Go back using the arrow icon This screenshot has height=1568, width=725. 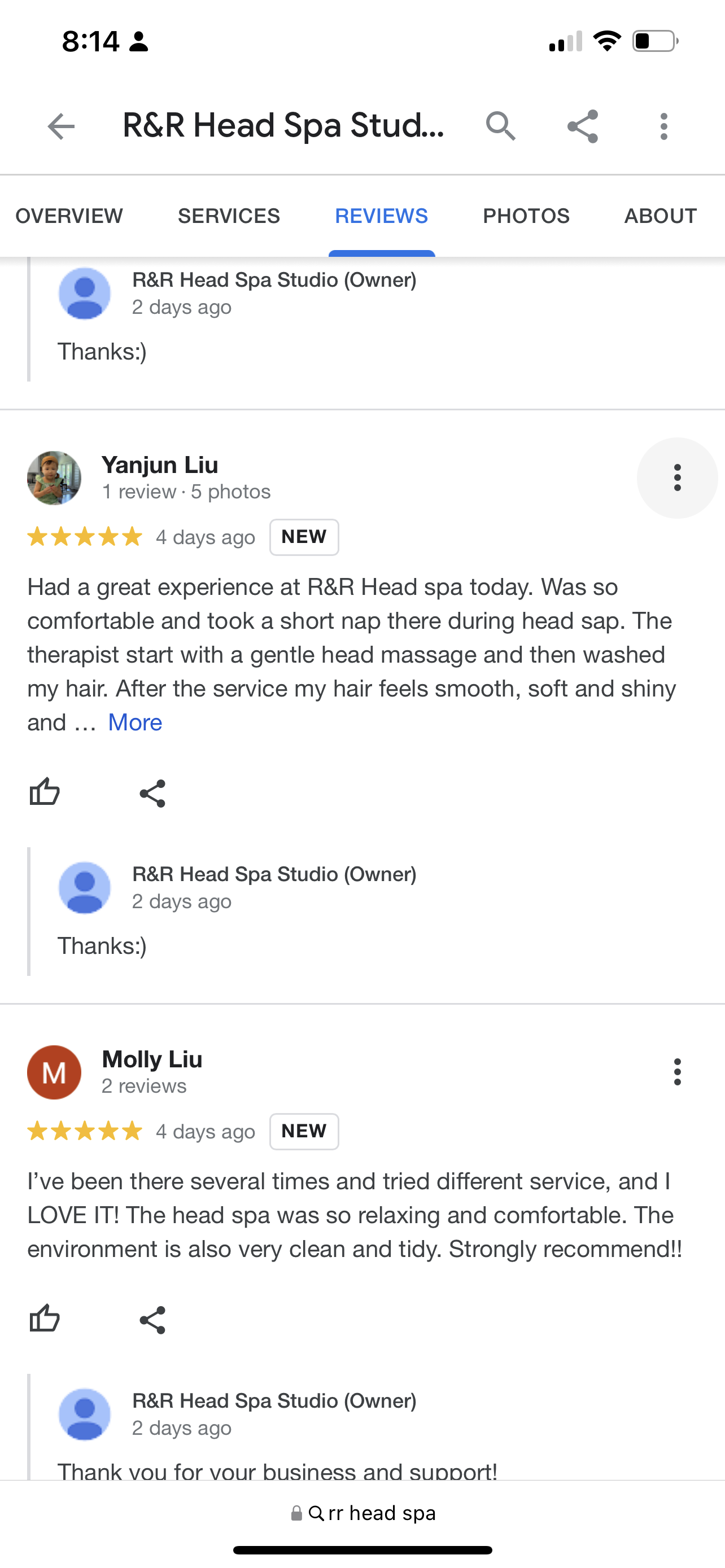tap(61, 126)
